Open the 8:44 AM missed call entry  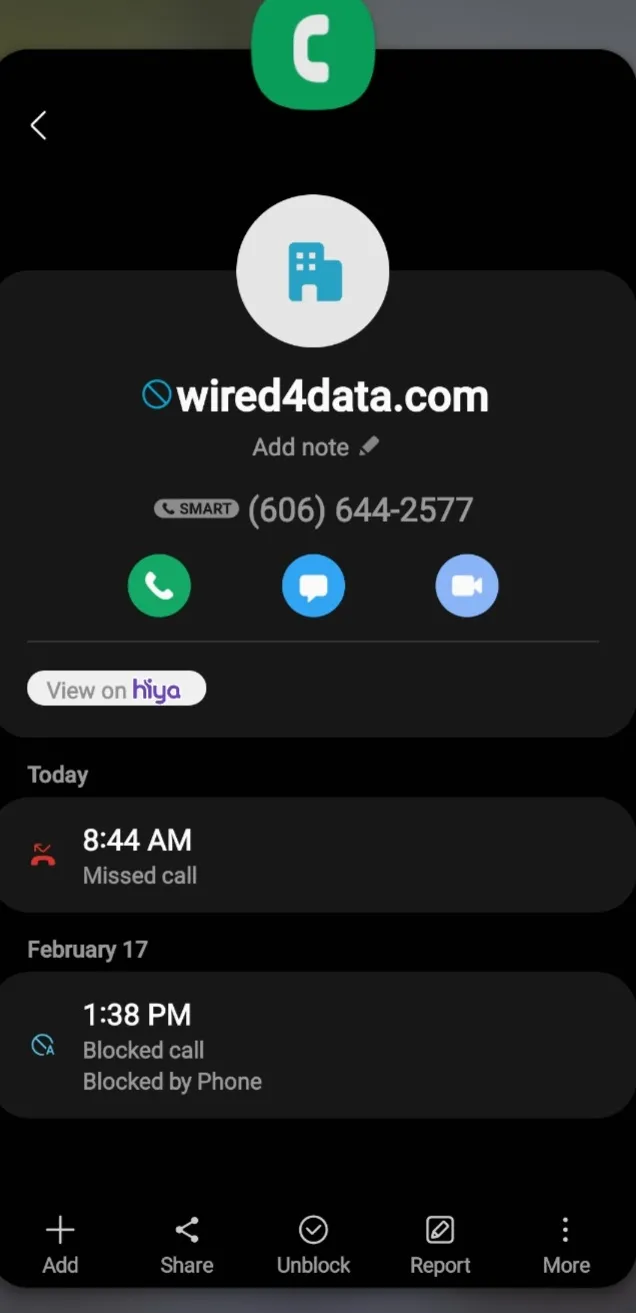(x=318, y=855)
